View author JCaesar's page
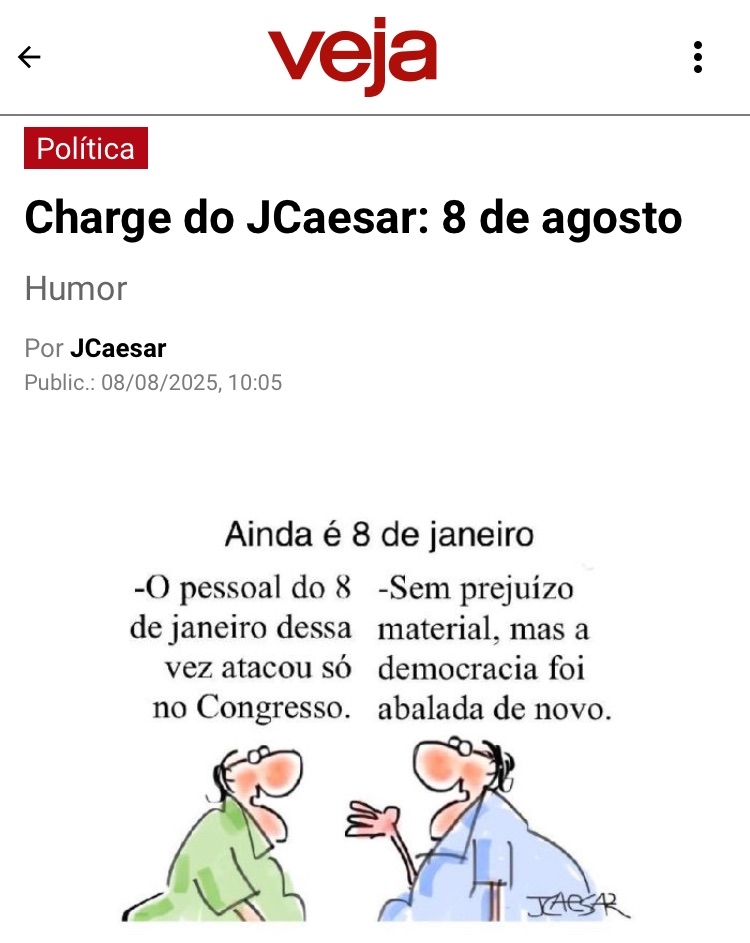The height and width of the screenshot is (943, 750). 118,349
